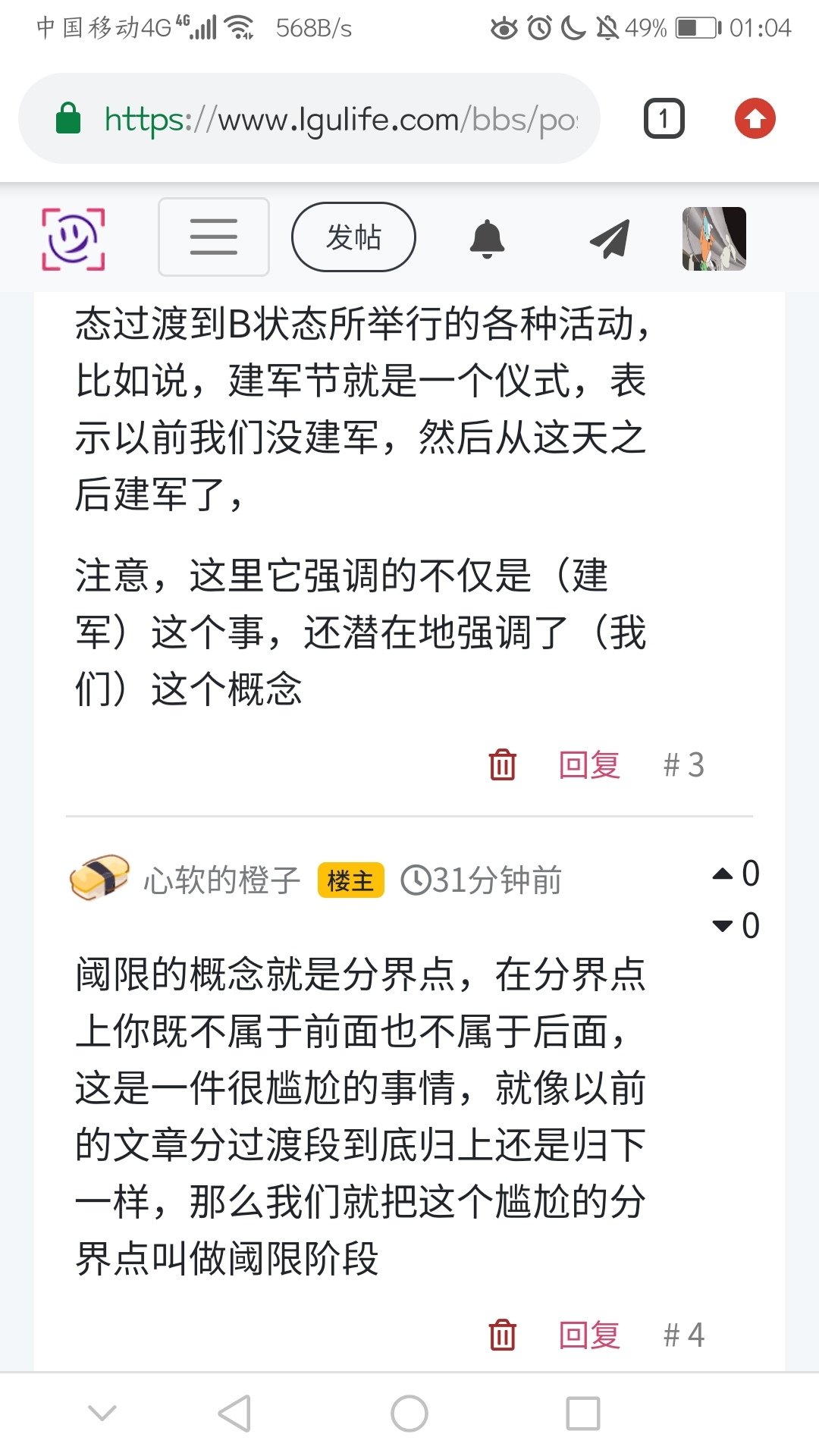Open my profile avatar
819x1456 pixels.
[714, 239]
